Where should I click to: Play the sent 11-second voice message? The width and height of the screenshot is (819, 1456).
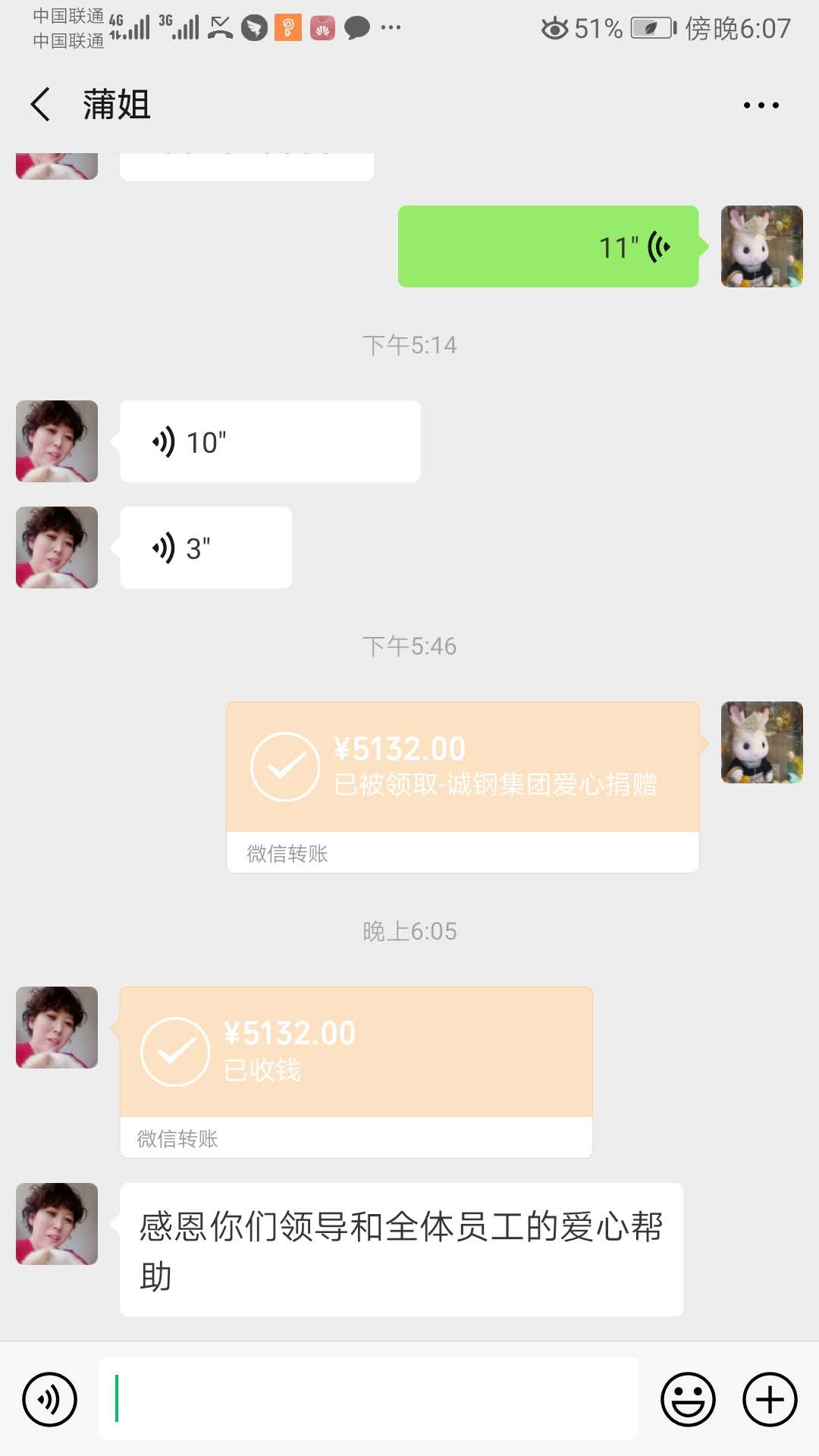point(548,246)
